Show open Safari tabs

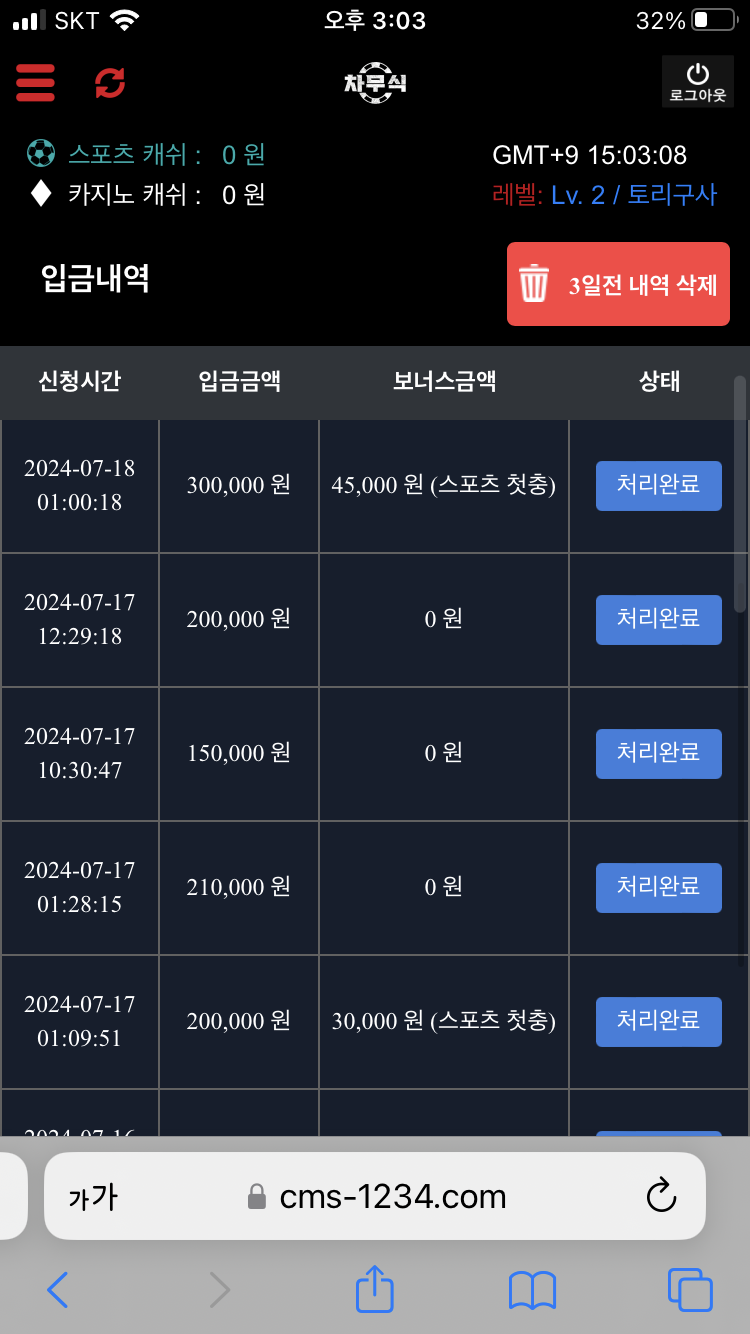tap(689, 1290)
